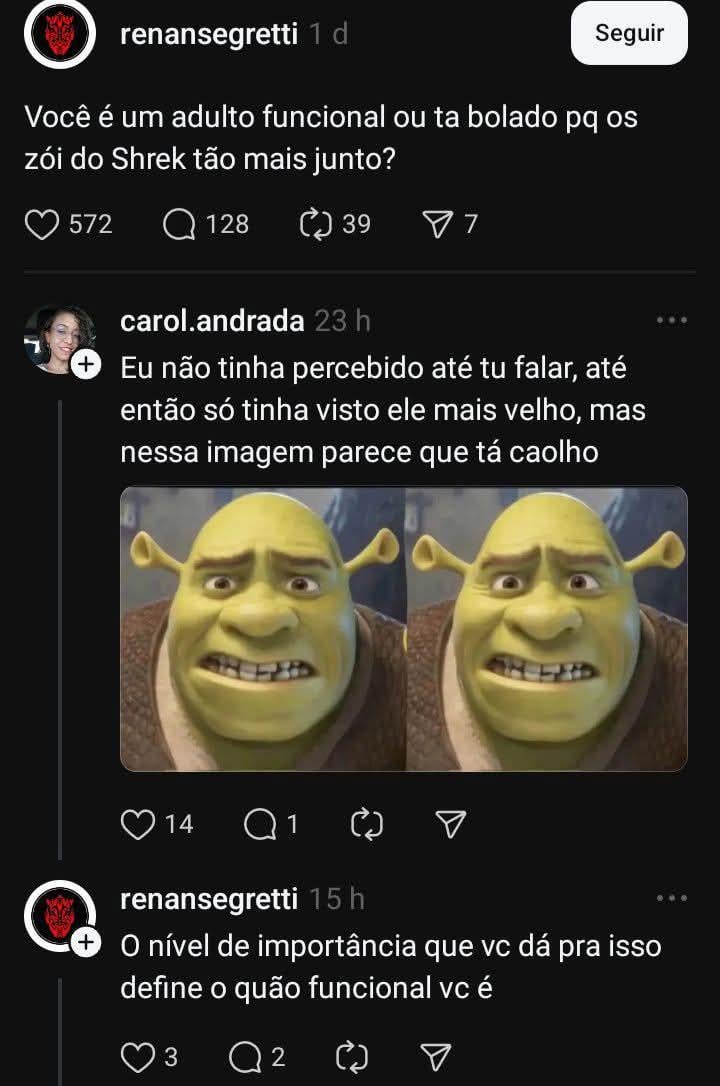Like renansegretti's main post
This screenshot has height=1086, width=720.
(x=42, y=224)
